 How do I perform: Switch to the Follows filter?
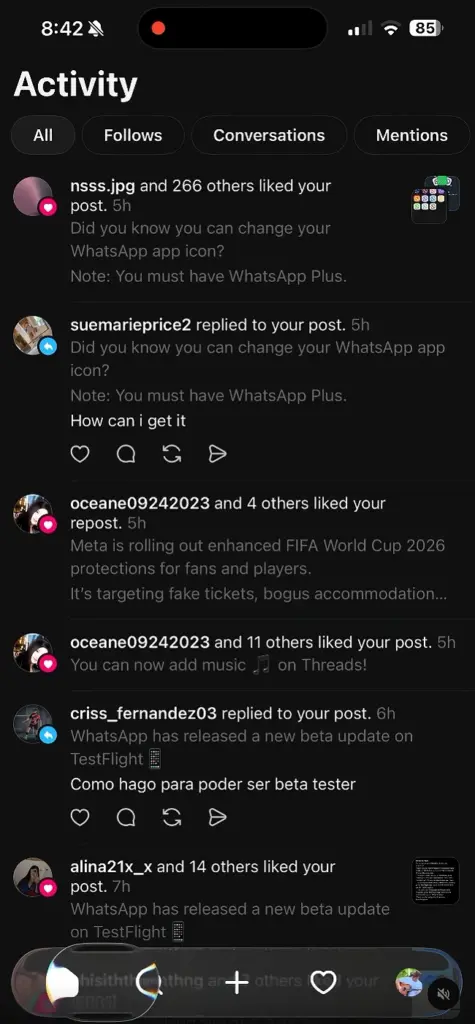coord(133,135)
